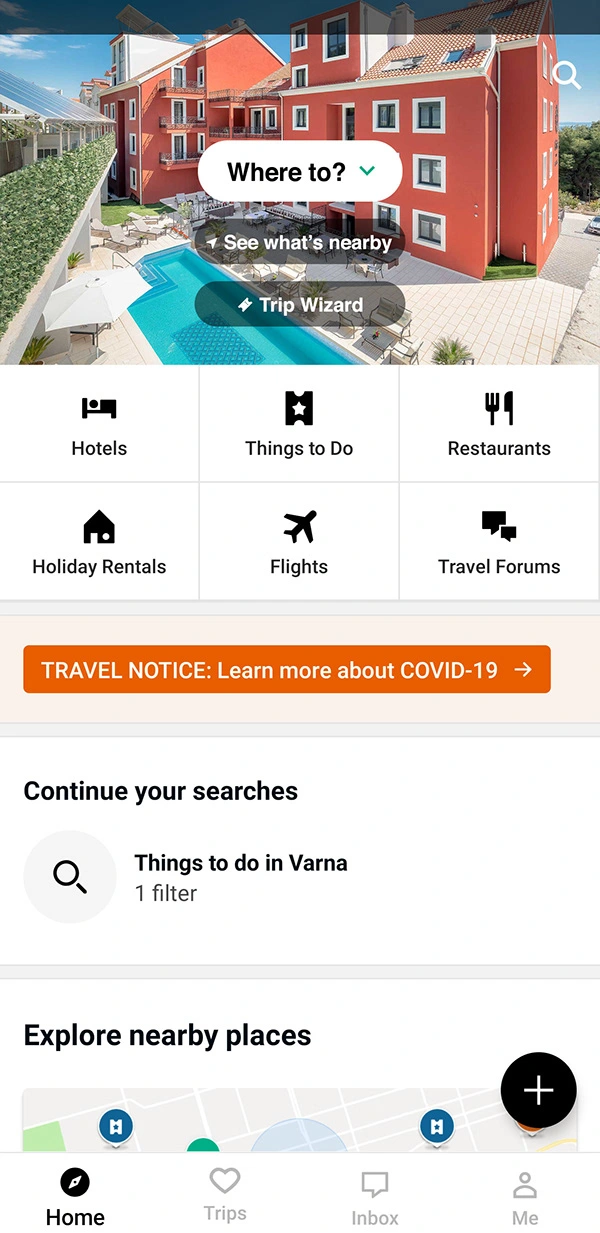Viewport: 600px width, 1233px height.
Task: Open Holiday Rentals
Action: coord(99,542)
